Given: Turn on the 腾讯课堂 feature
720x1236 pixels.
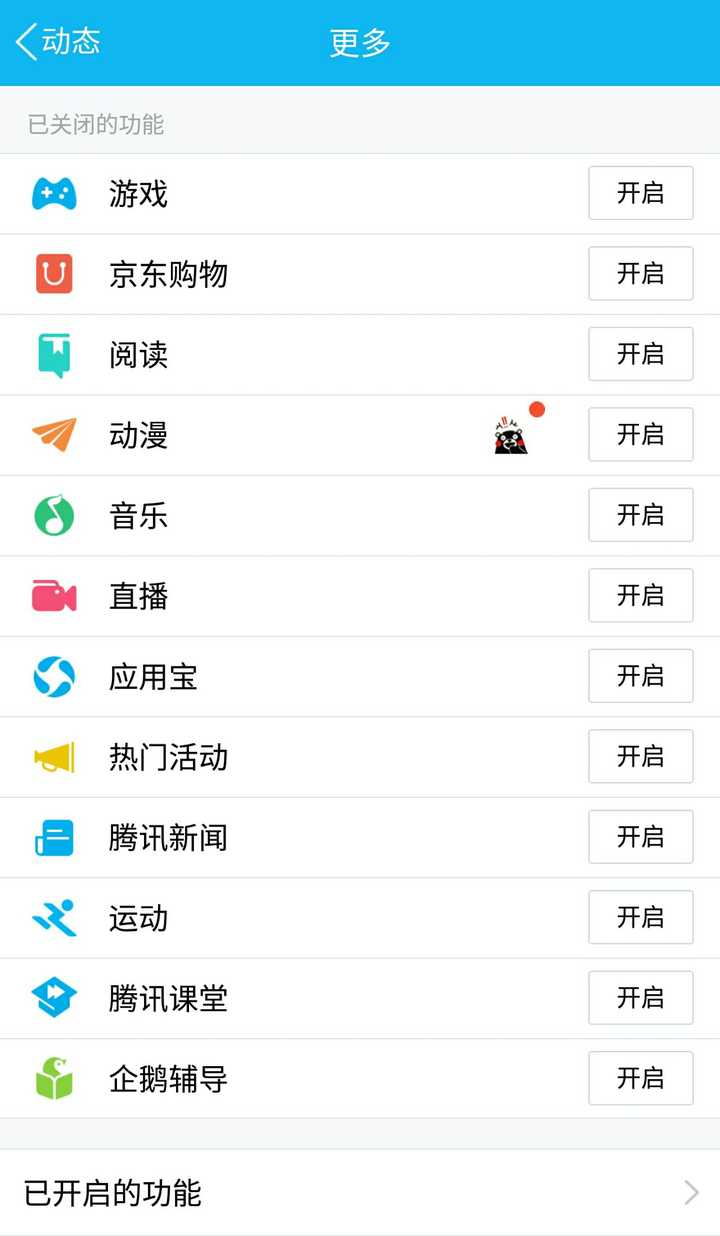Looking at the screenshot, I should click(640, 998).
